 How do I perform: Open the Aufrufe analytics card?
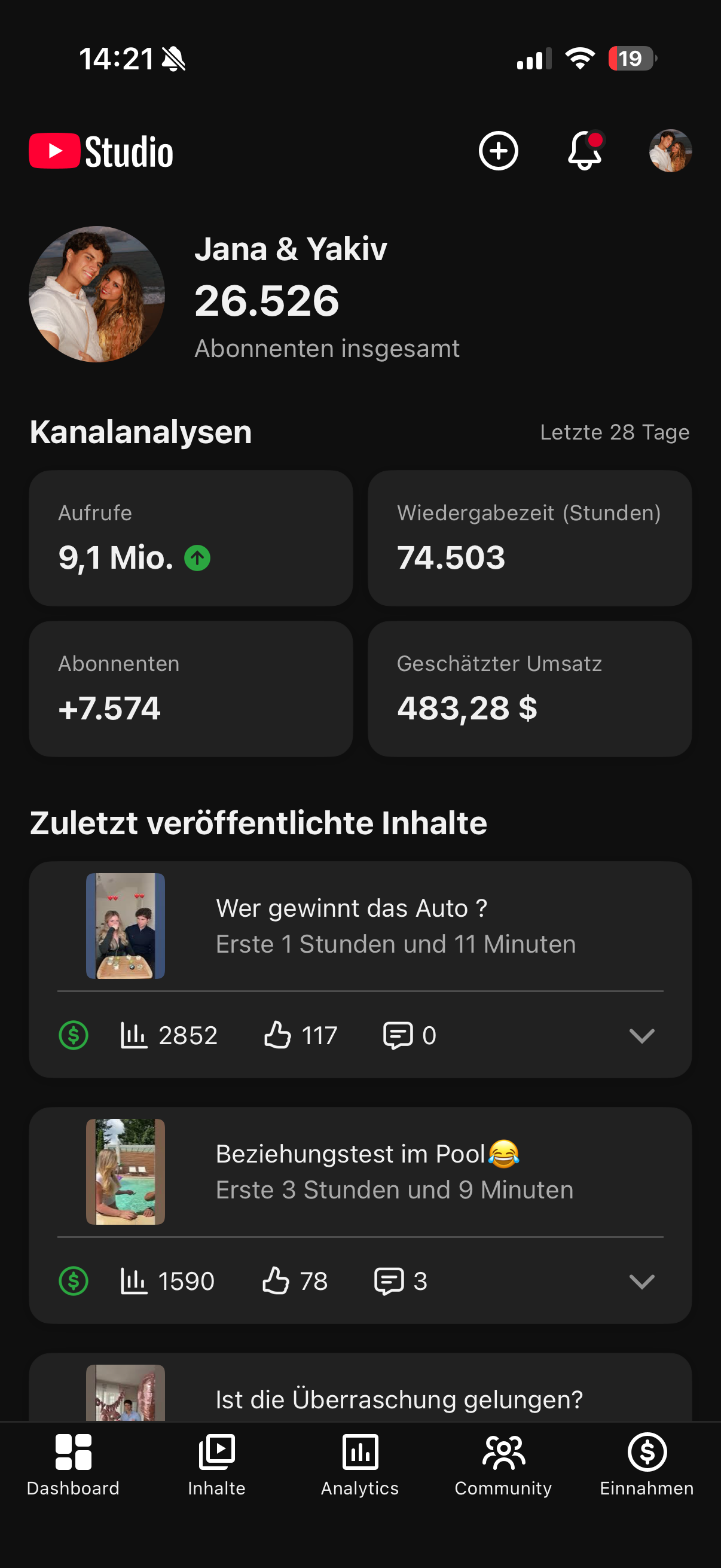(x=191, y=538)
